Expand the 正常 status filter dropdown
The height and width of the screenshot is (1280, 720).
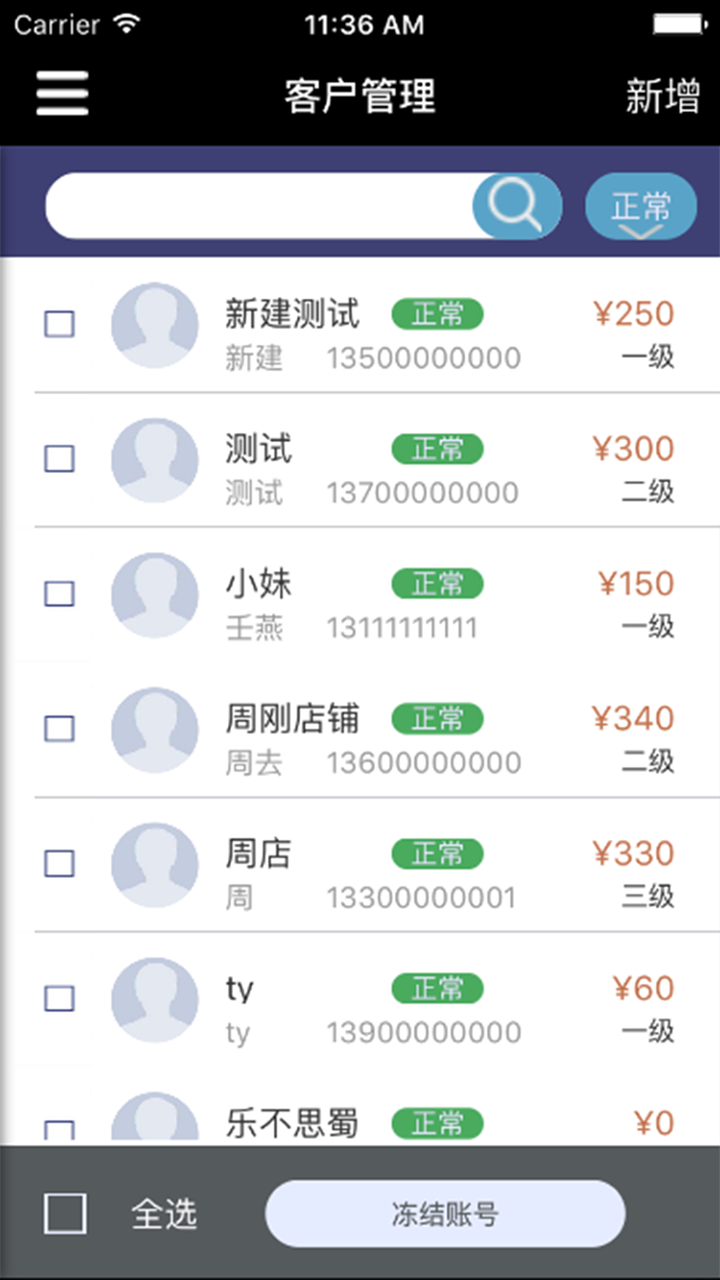pos(640,208)
